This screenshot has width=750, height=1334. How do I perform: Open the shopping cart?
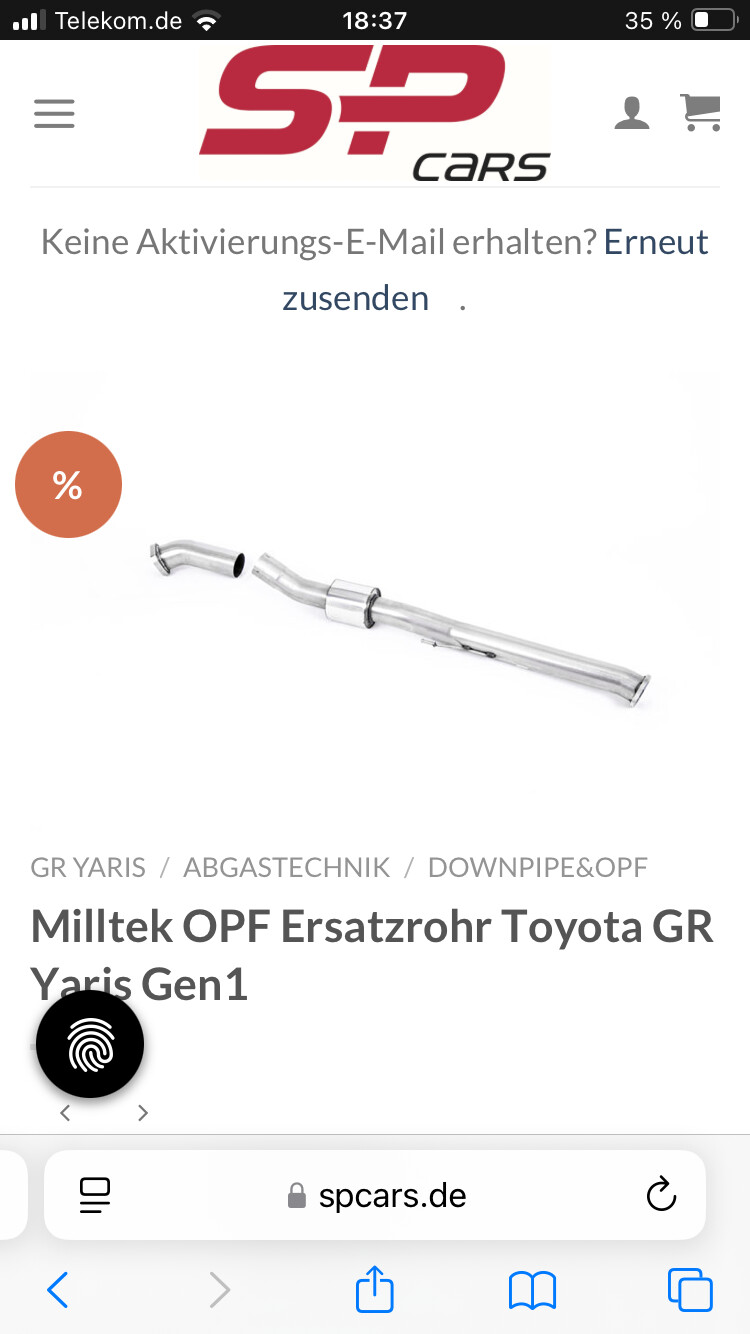pyautogui.click(x=702, y=112)
